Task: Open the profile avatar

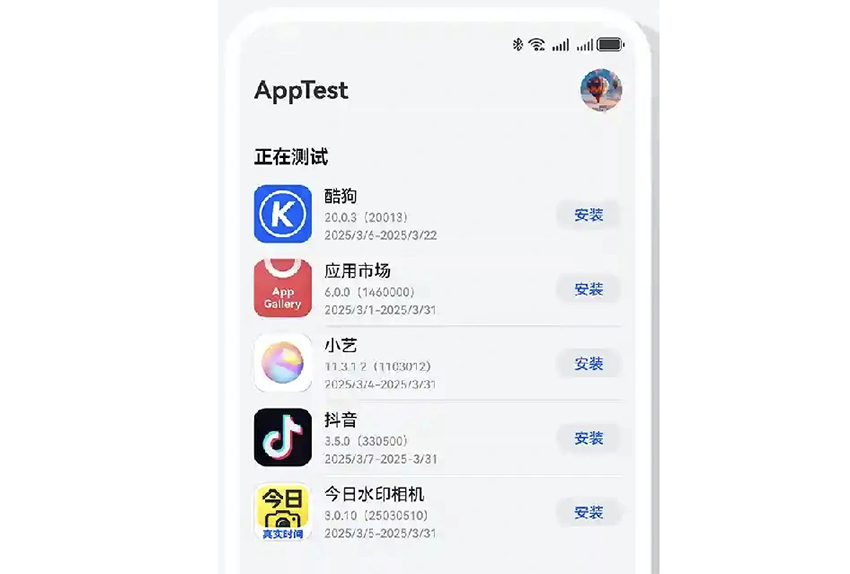Action: pyautogui.click(x=601, y=90)
